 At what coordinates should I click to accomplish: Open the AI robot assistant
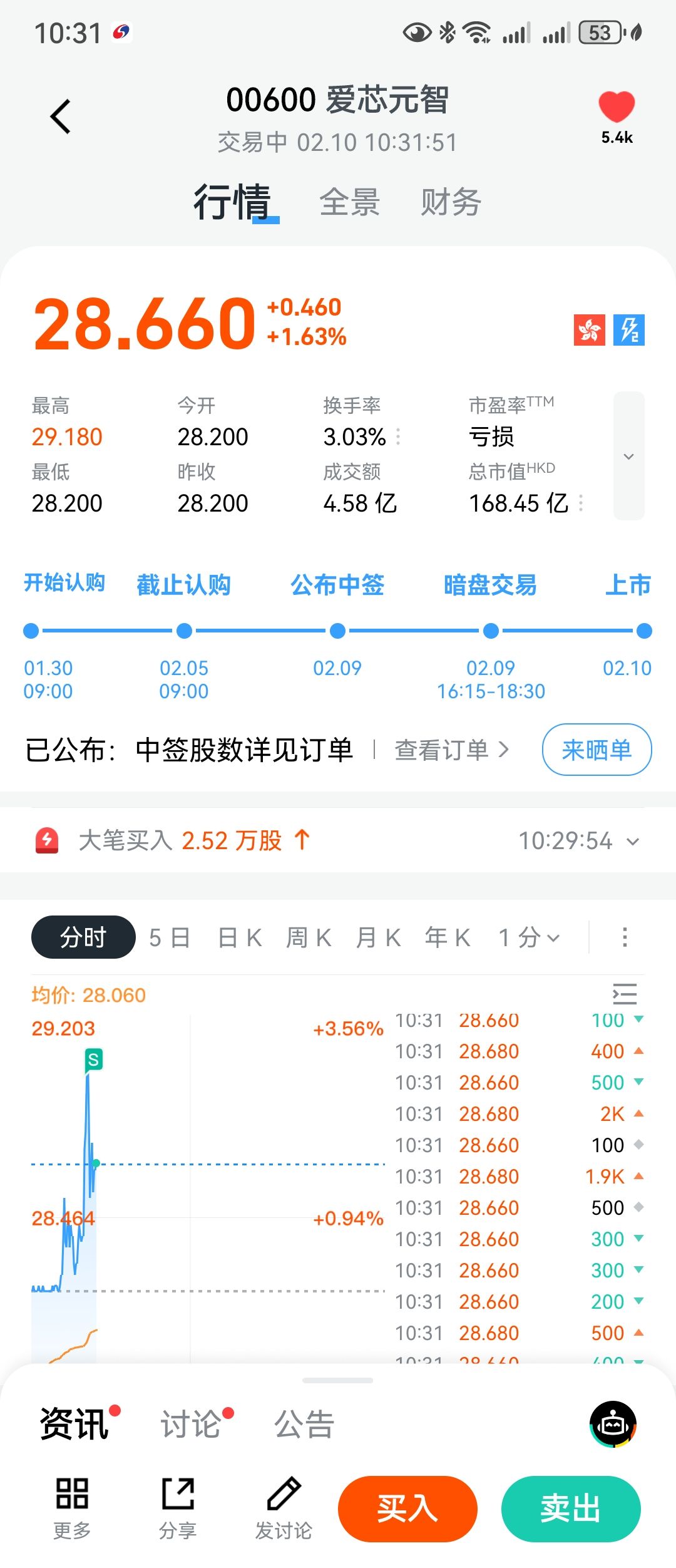(613, 1424)
